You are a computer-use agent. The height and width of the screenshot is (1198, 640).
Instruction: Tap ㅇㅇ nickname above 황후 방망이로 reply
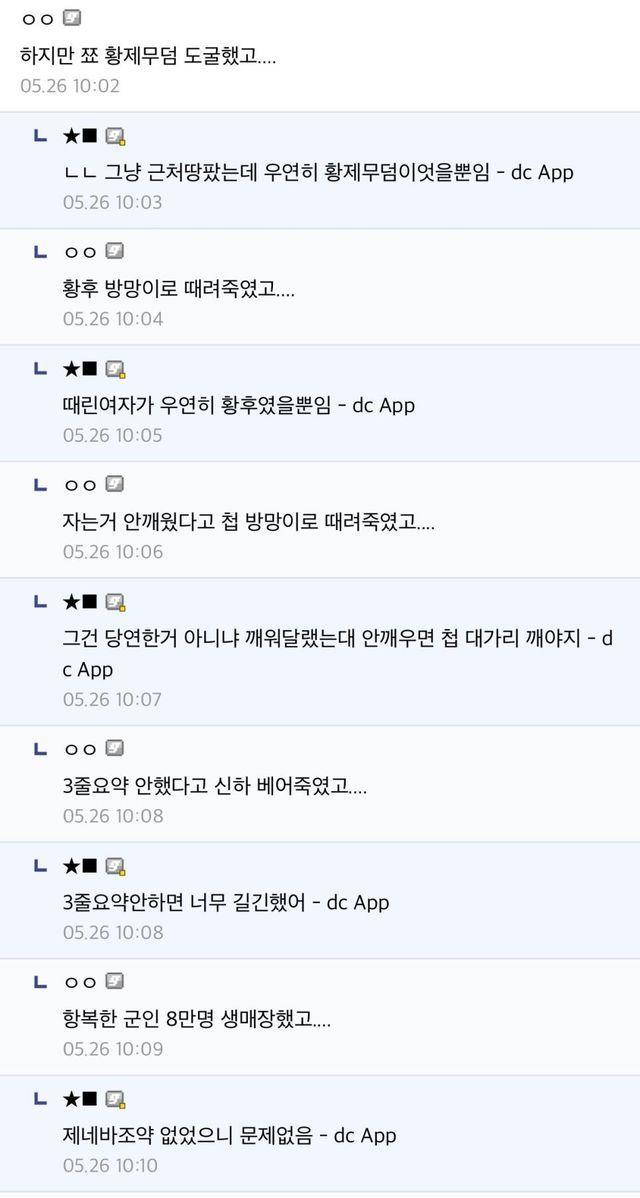coord(79,252)
